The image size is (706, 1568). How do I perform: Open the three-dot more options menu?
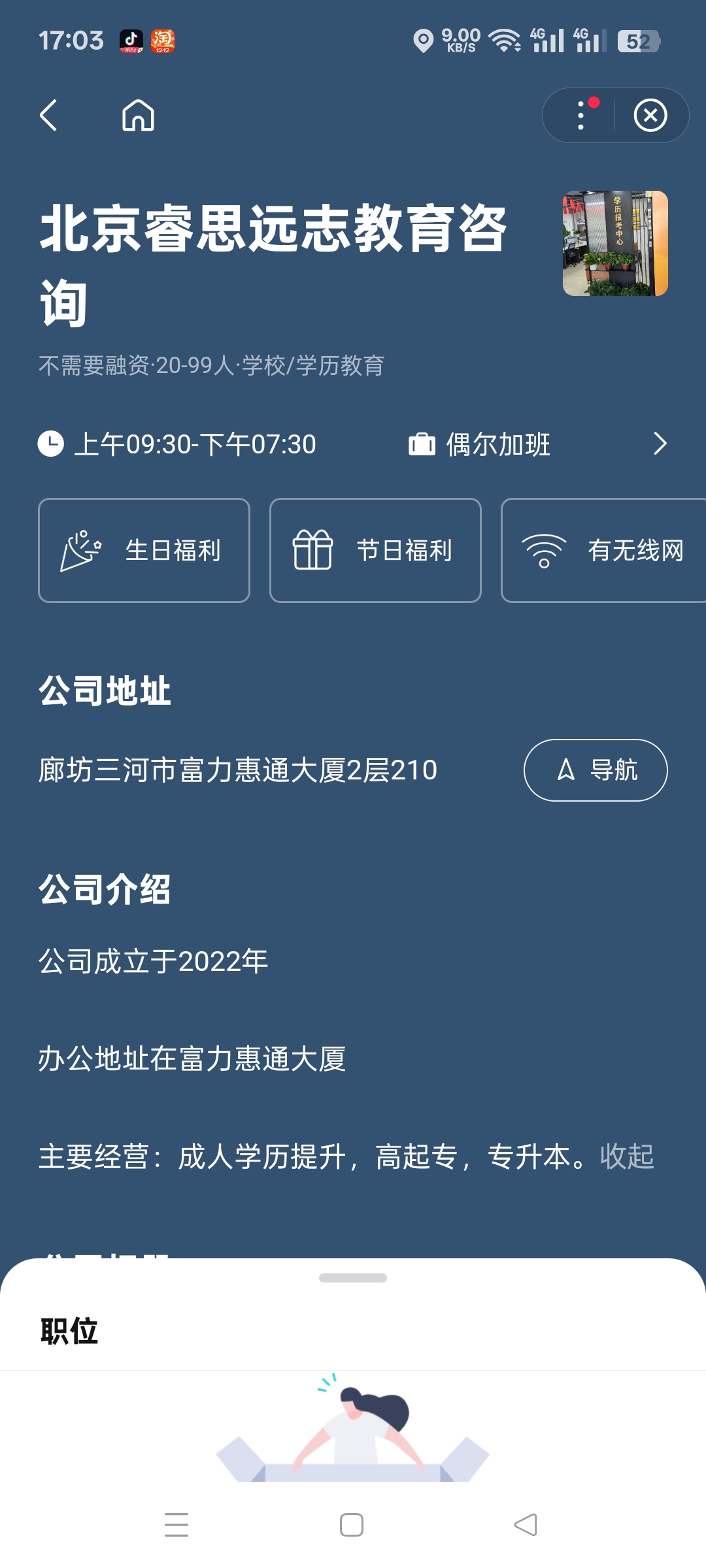(580, 116)
